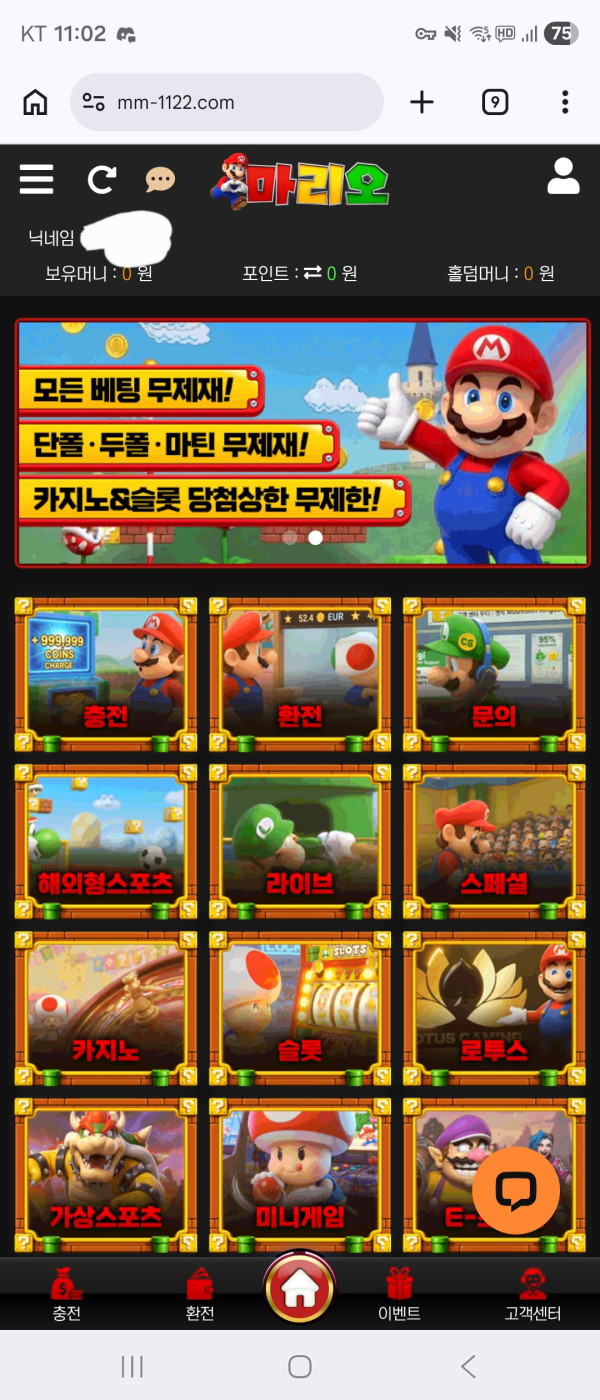Open the 가상스포츠 tile
The width and height of the screenshot is (600, 1400).
tap(105, 1176)
